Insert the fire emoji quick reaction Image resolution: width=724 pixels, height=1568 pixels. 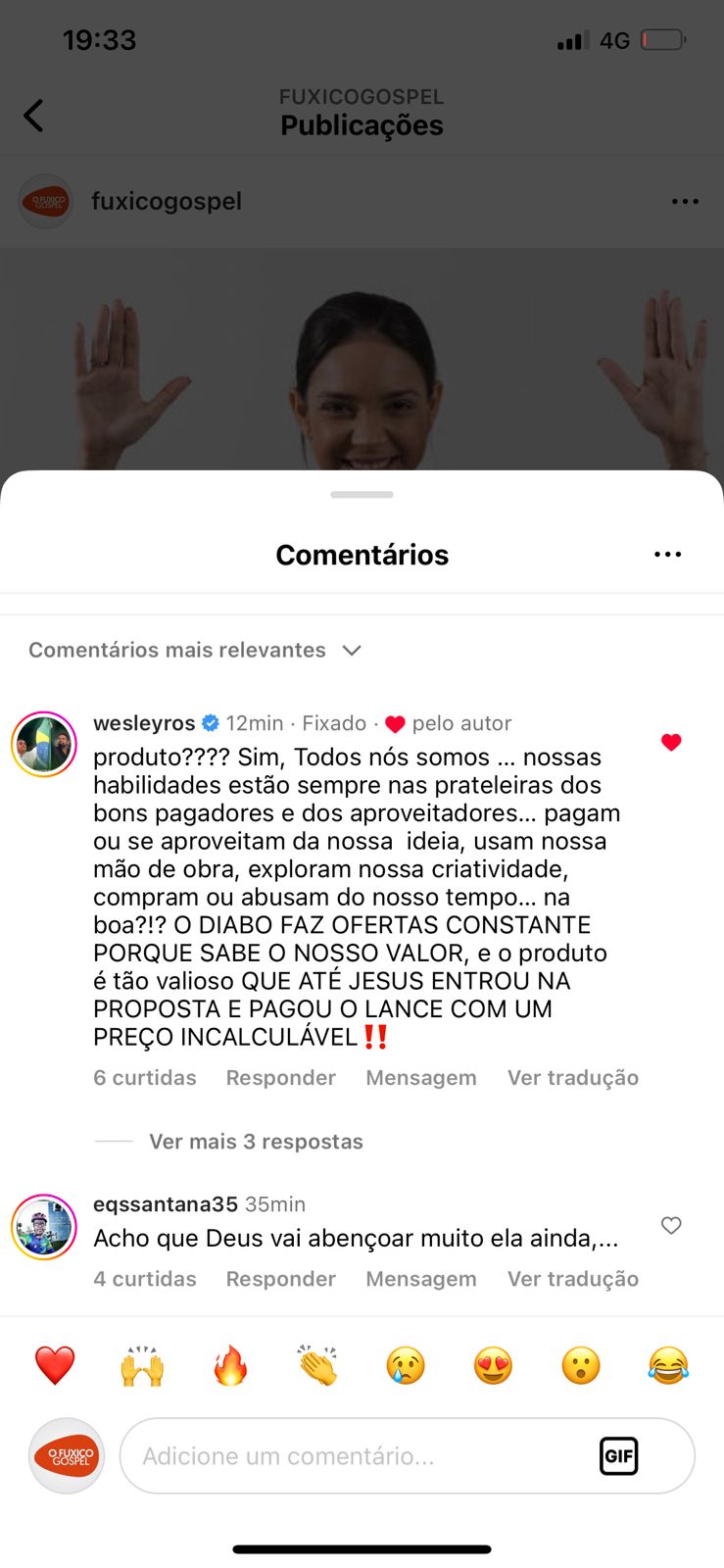click(x=230, y=1365)
